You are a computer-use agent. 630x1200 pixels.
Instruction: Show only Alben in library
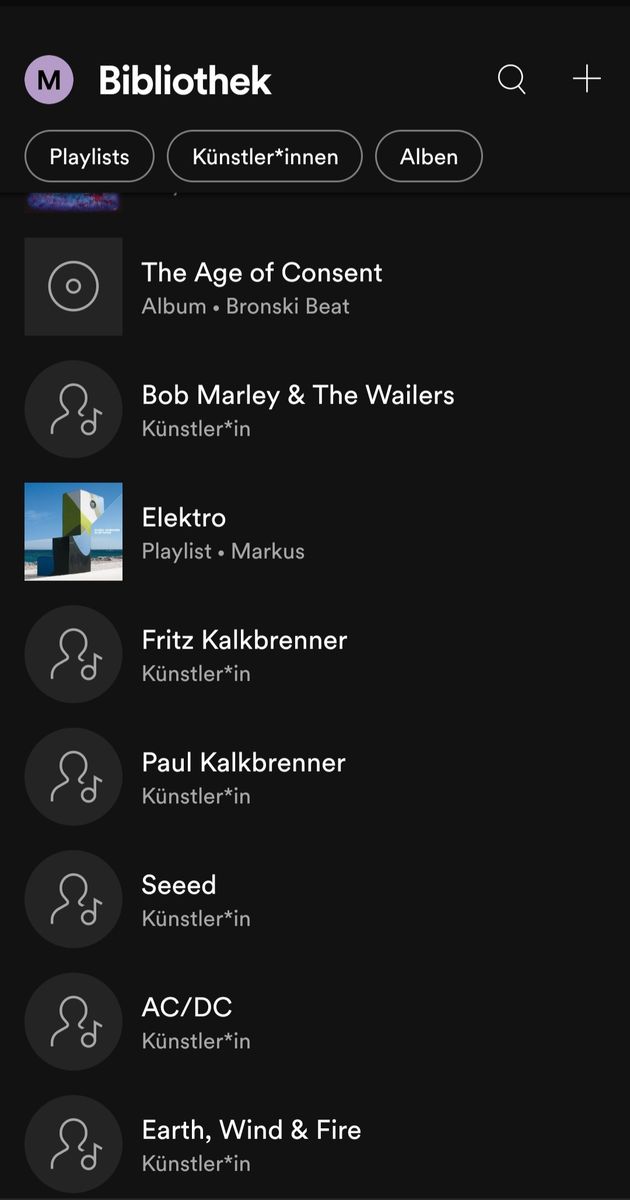tap(429, 157)
